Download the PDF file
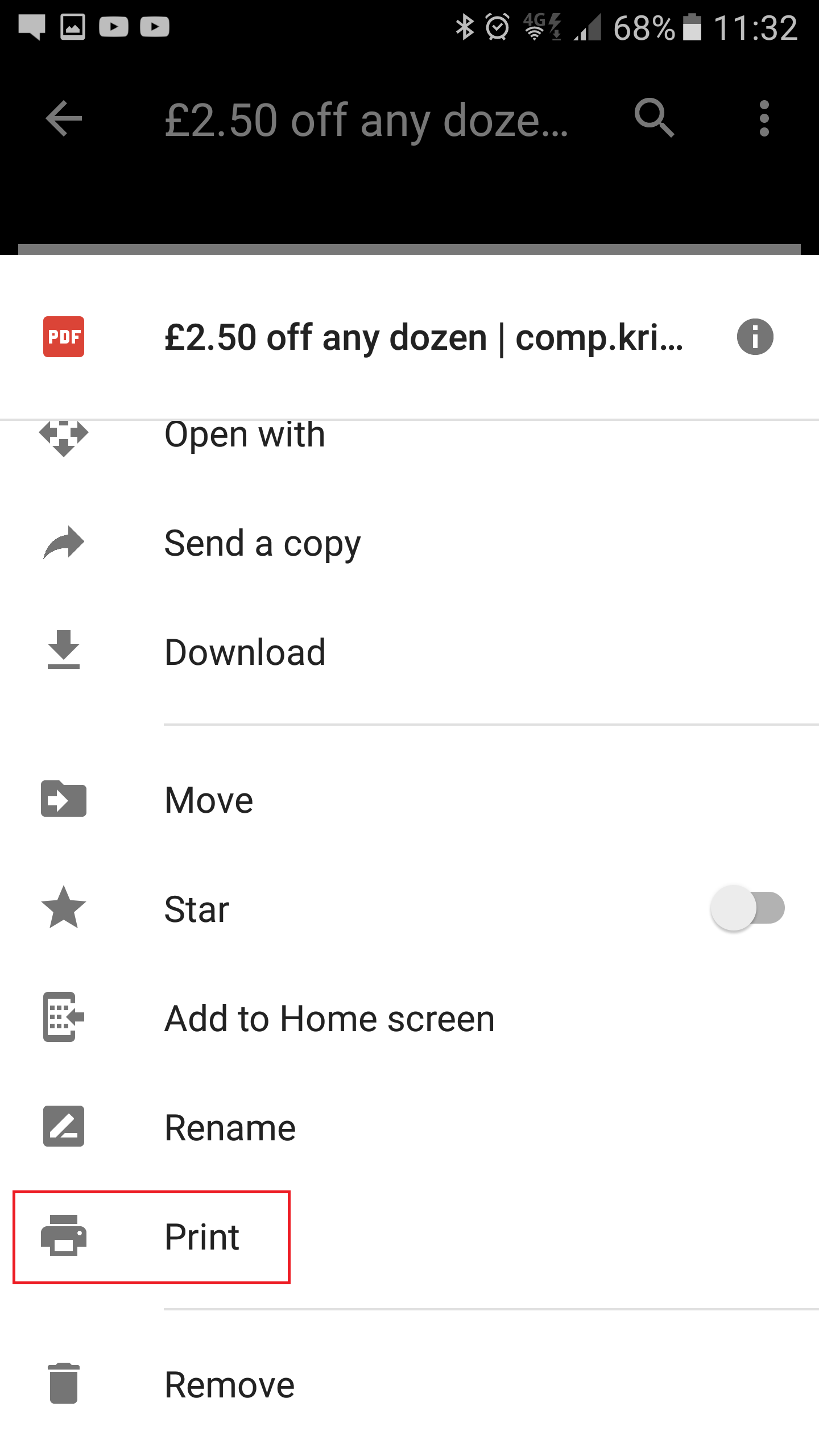 409,652
